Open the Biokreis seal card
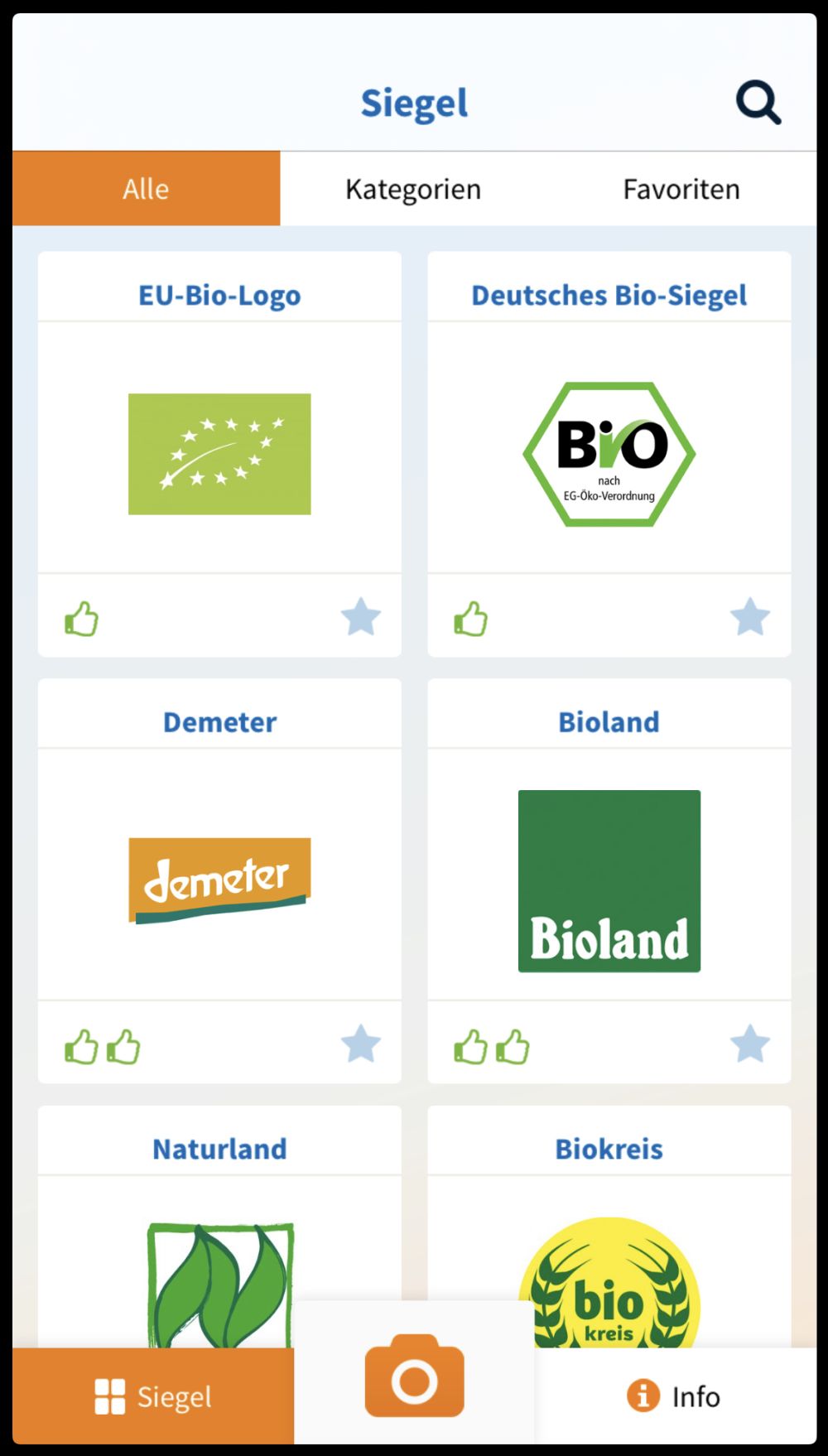 [x=609, y=1227]
